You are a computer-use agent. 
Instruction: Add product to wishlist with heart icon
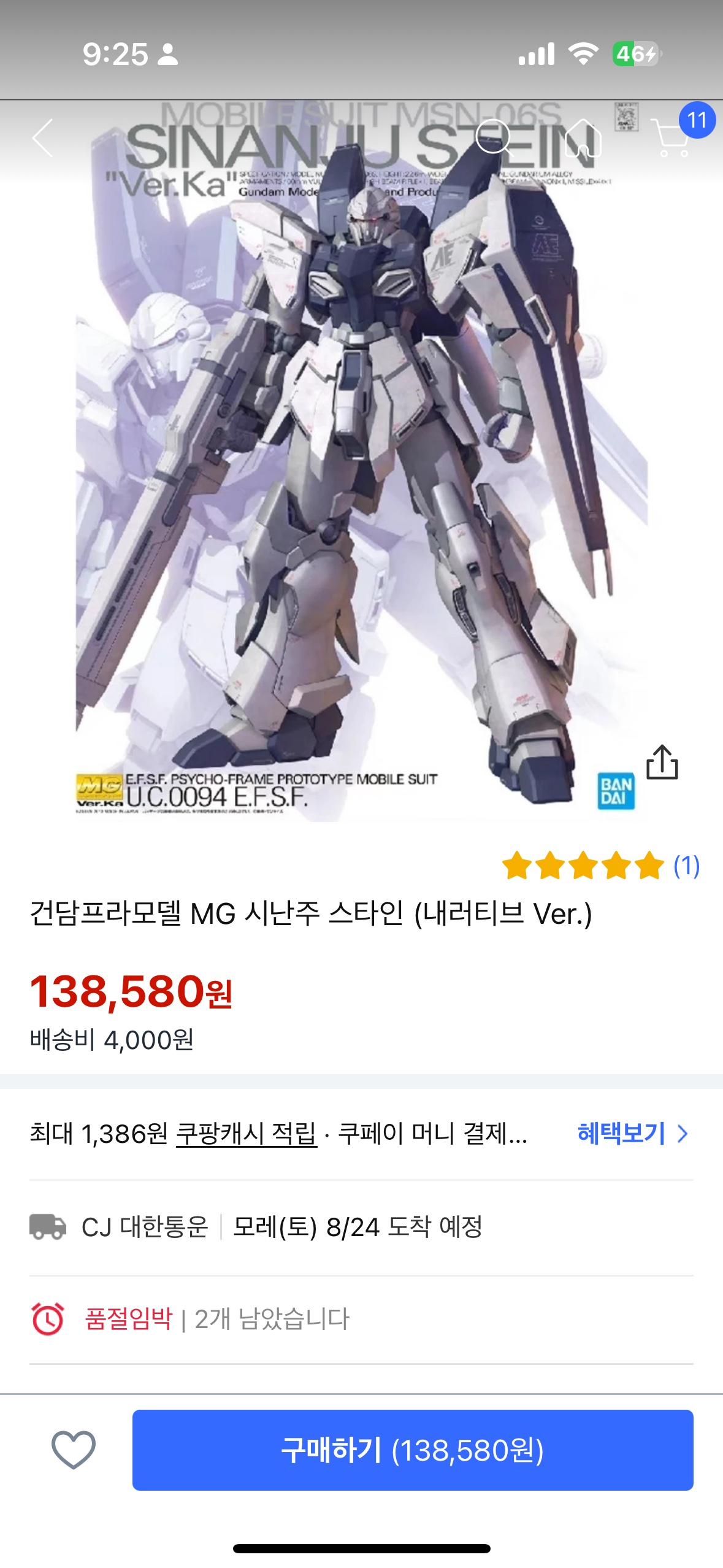click(74, 1450)
